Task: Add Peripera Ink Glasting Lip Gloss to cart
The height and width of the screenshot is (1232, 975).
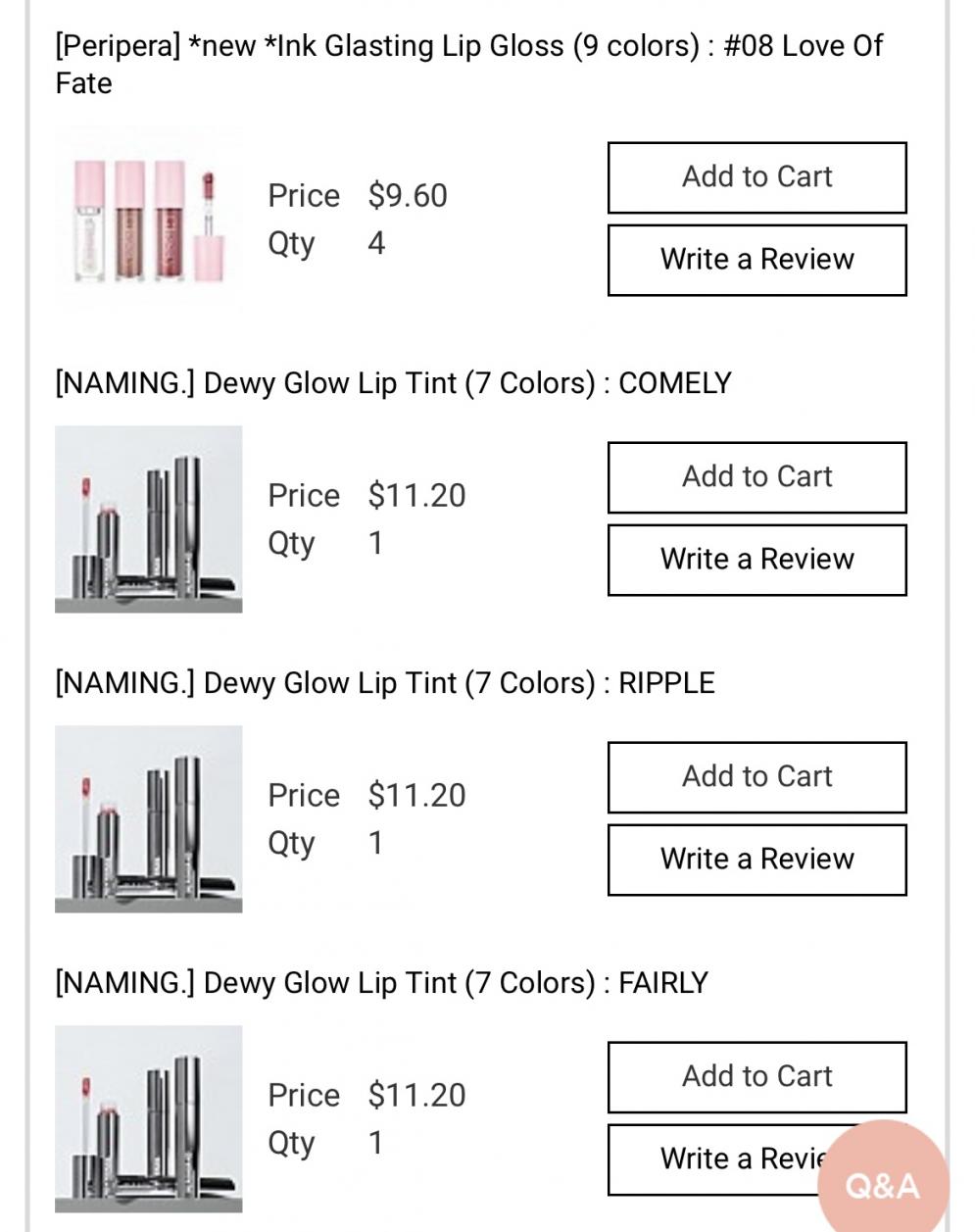Action: tap(756, 177)
